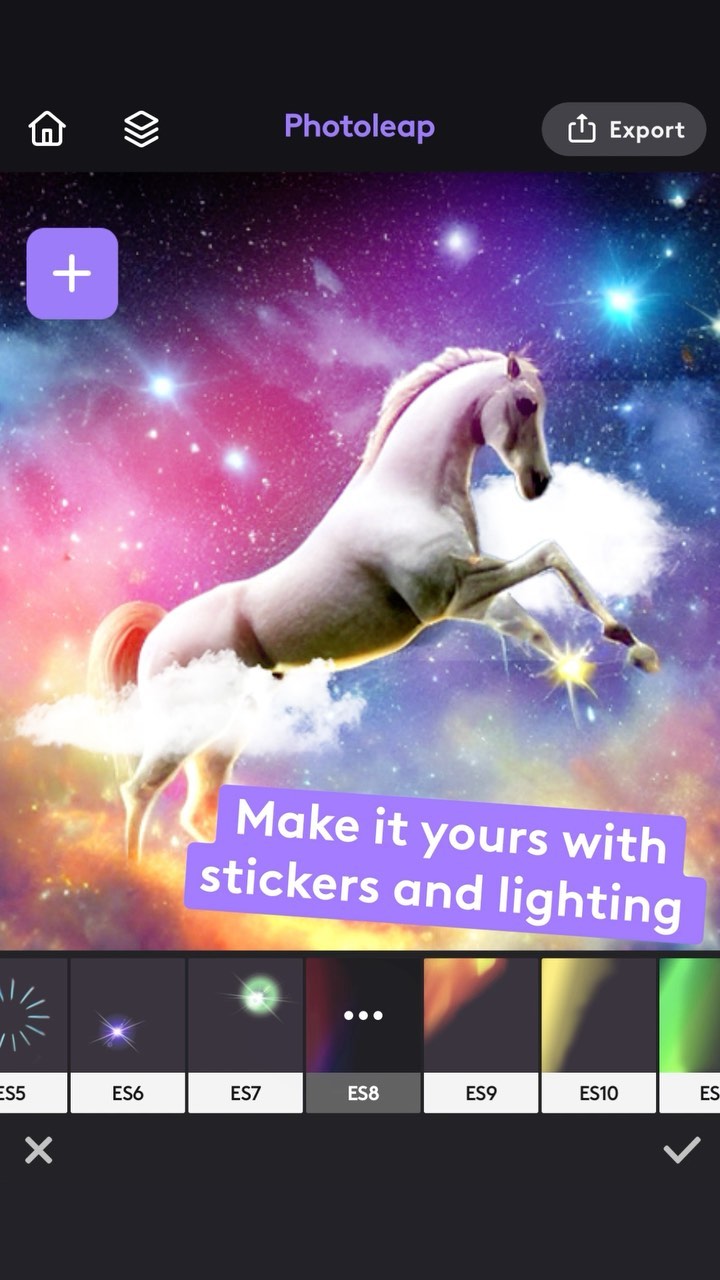Image resolution: width=720 pixels, height=1280 pixels.
Task: Apply the ES6 light effect
Action: click(127, 1034)
